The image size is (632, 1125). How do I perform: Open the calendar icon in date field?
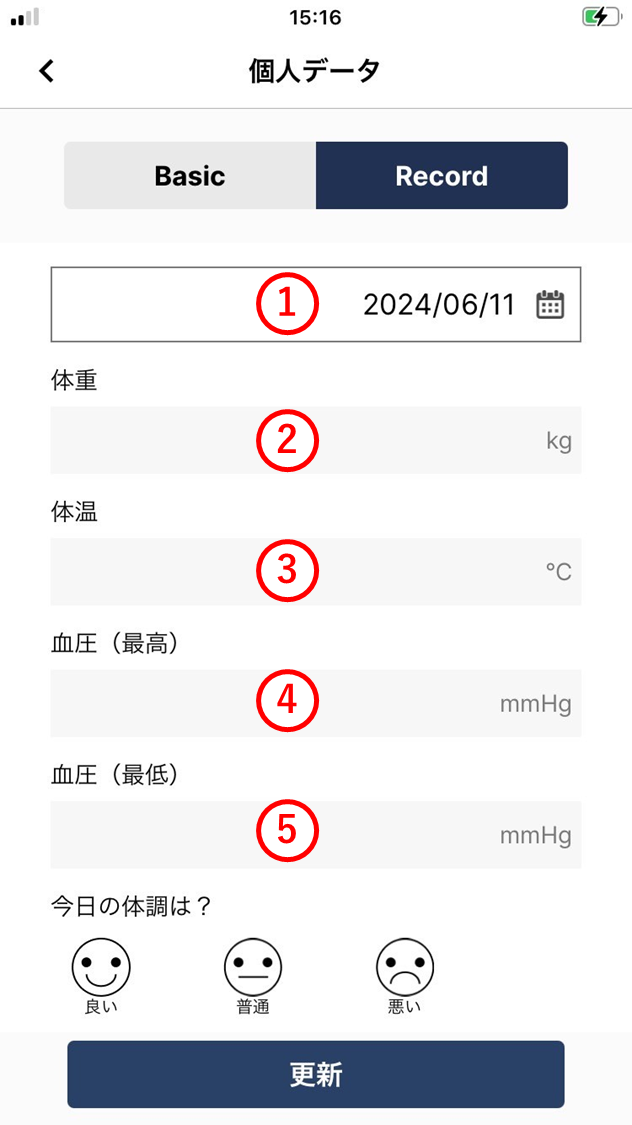[550, 305]
